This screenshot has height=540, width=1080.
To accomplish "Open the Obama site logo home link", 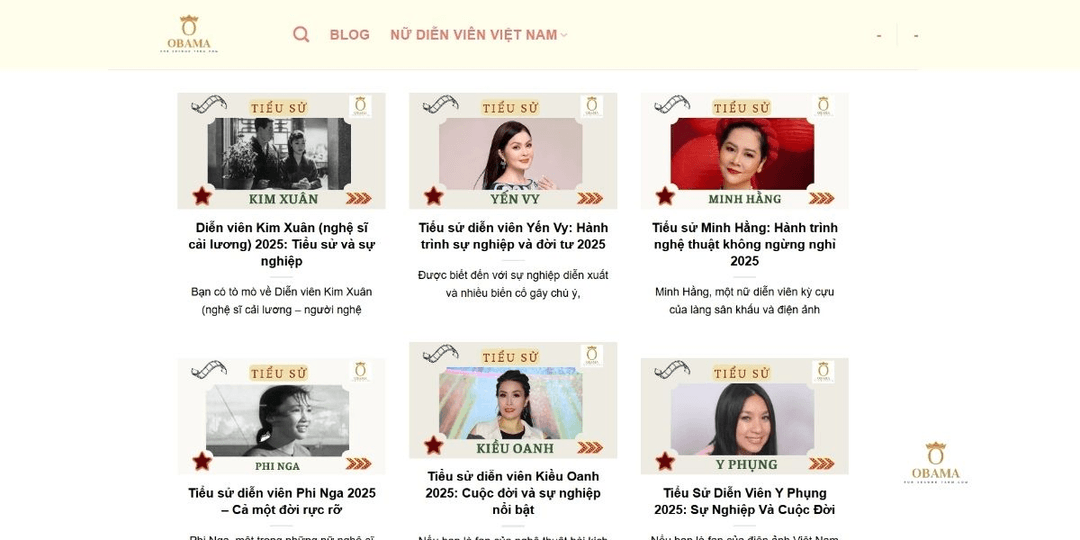I will click(189, 34).
